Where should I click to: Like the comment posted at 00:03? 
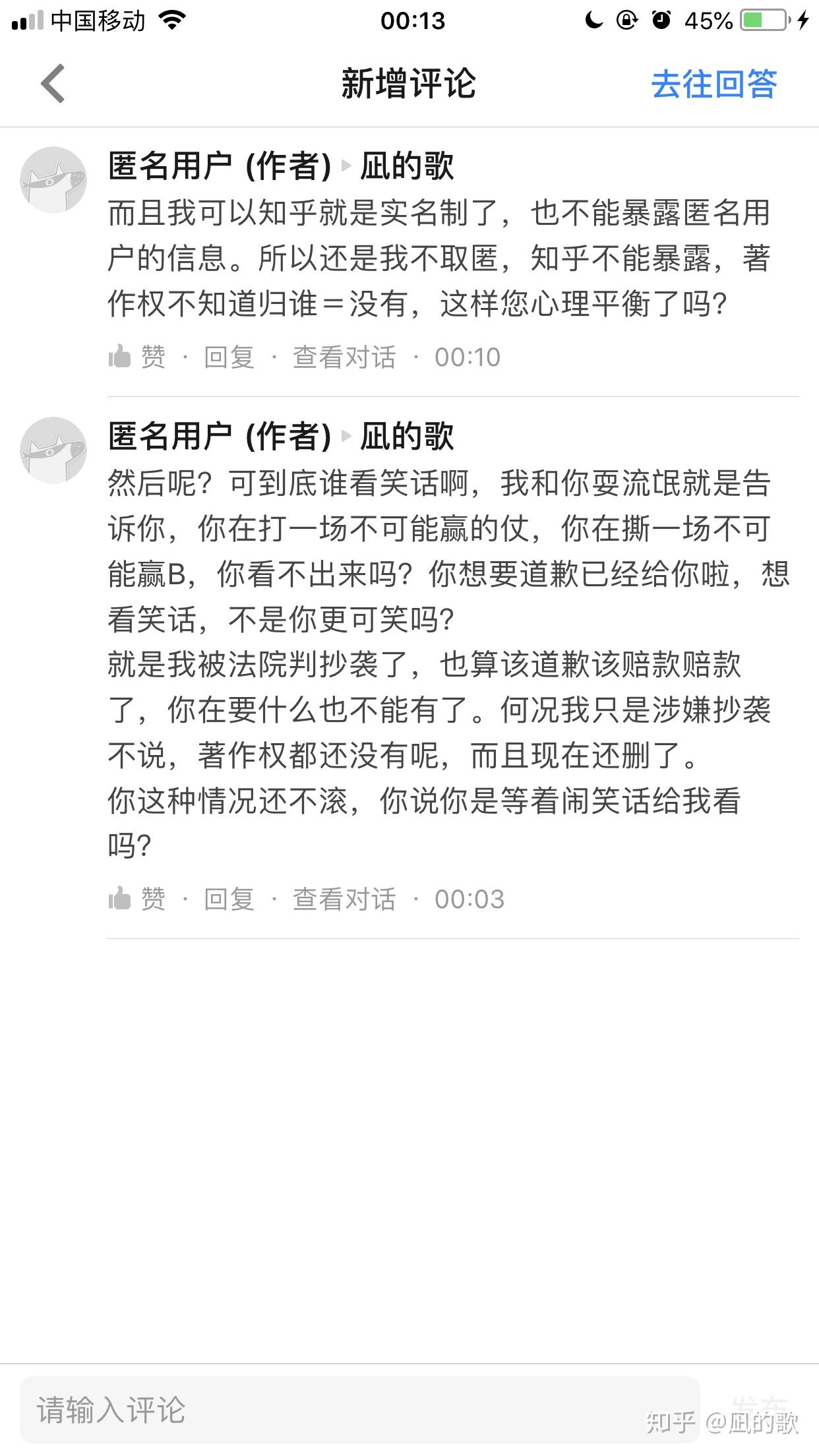pyautogui.click(x=136, y=899)
